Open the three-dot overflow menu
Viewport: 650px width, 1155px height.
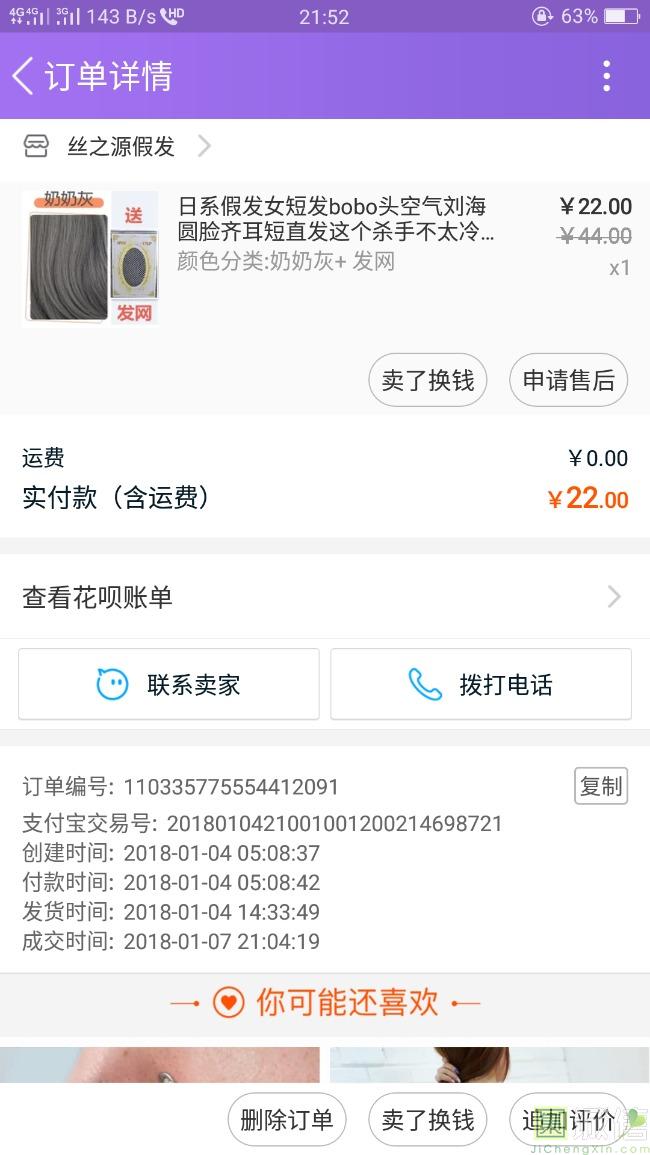[x=606, y=76]
